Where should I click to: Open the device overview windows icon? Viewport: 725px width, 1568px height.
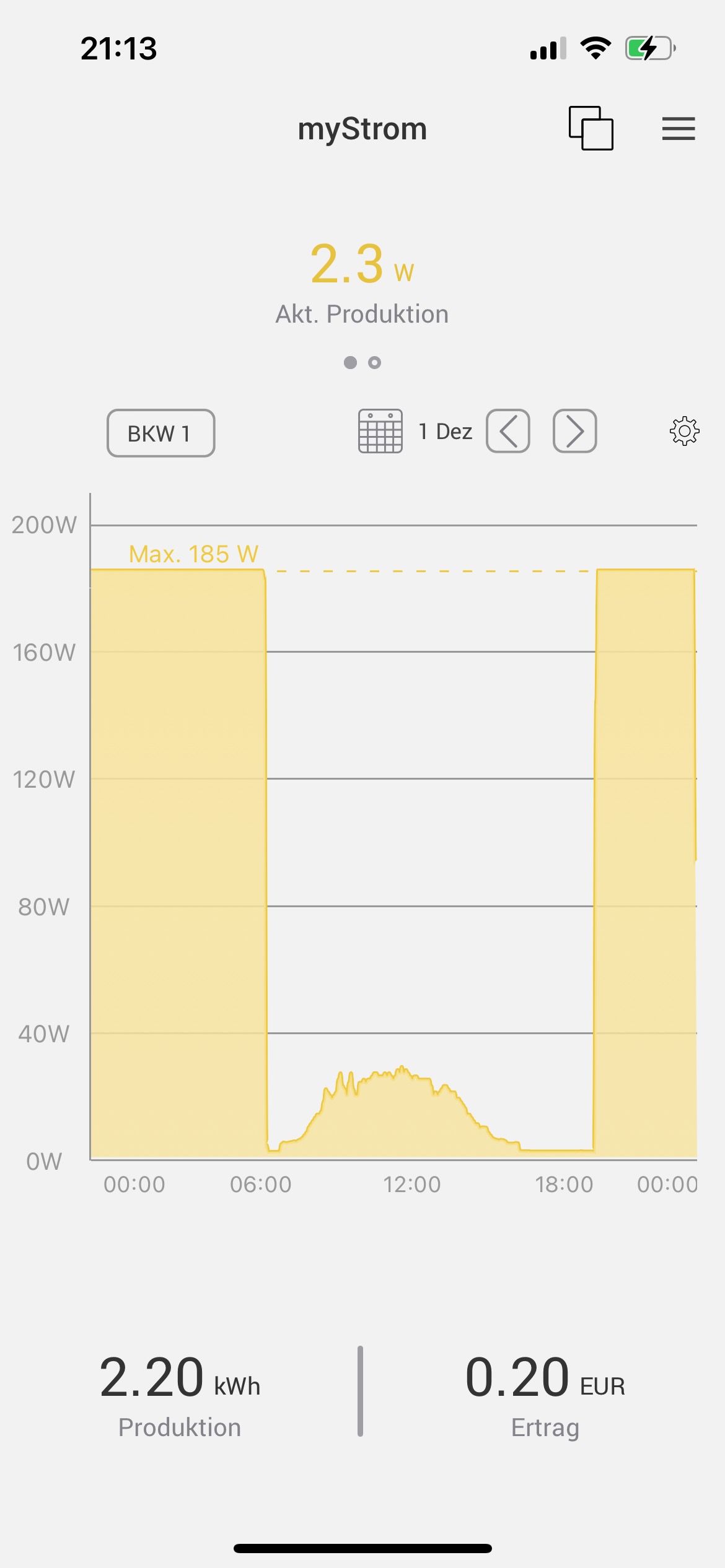point(591,128)
